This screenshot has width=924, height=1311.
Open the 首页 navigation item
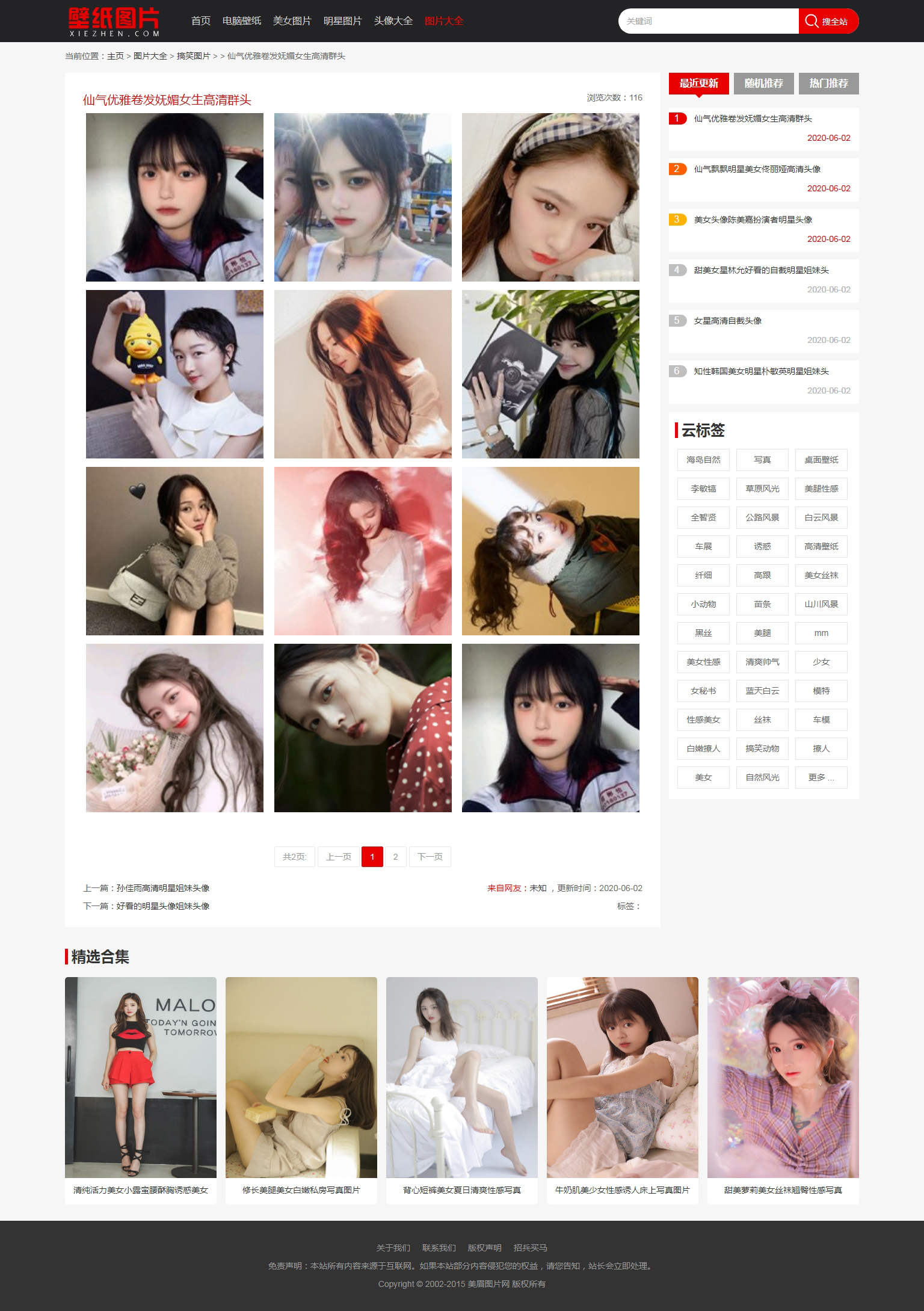200,21
